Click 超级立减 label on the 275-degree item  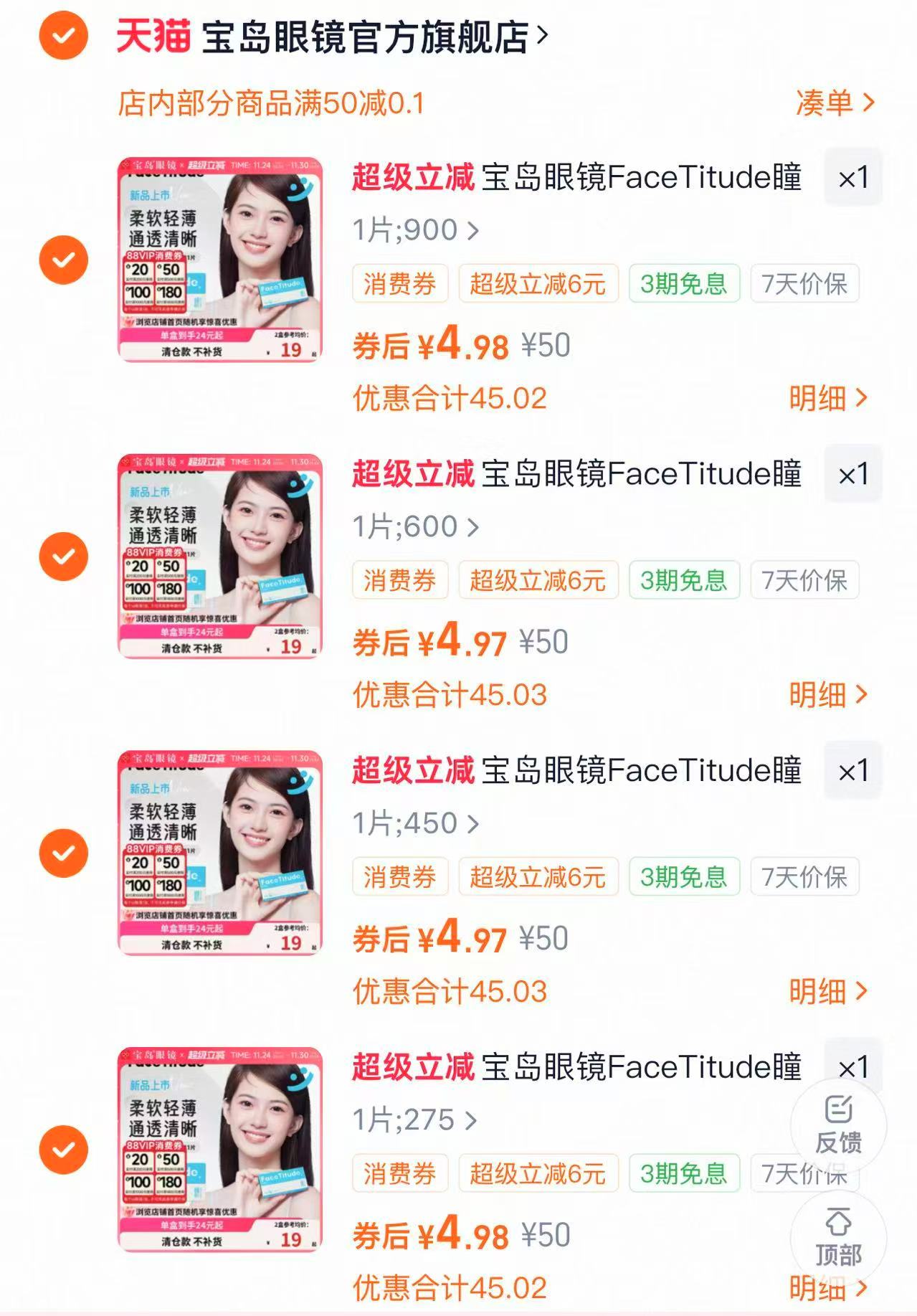point(413,1067)
